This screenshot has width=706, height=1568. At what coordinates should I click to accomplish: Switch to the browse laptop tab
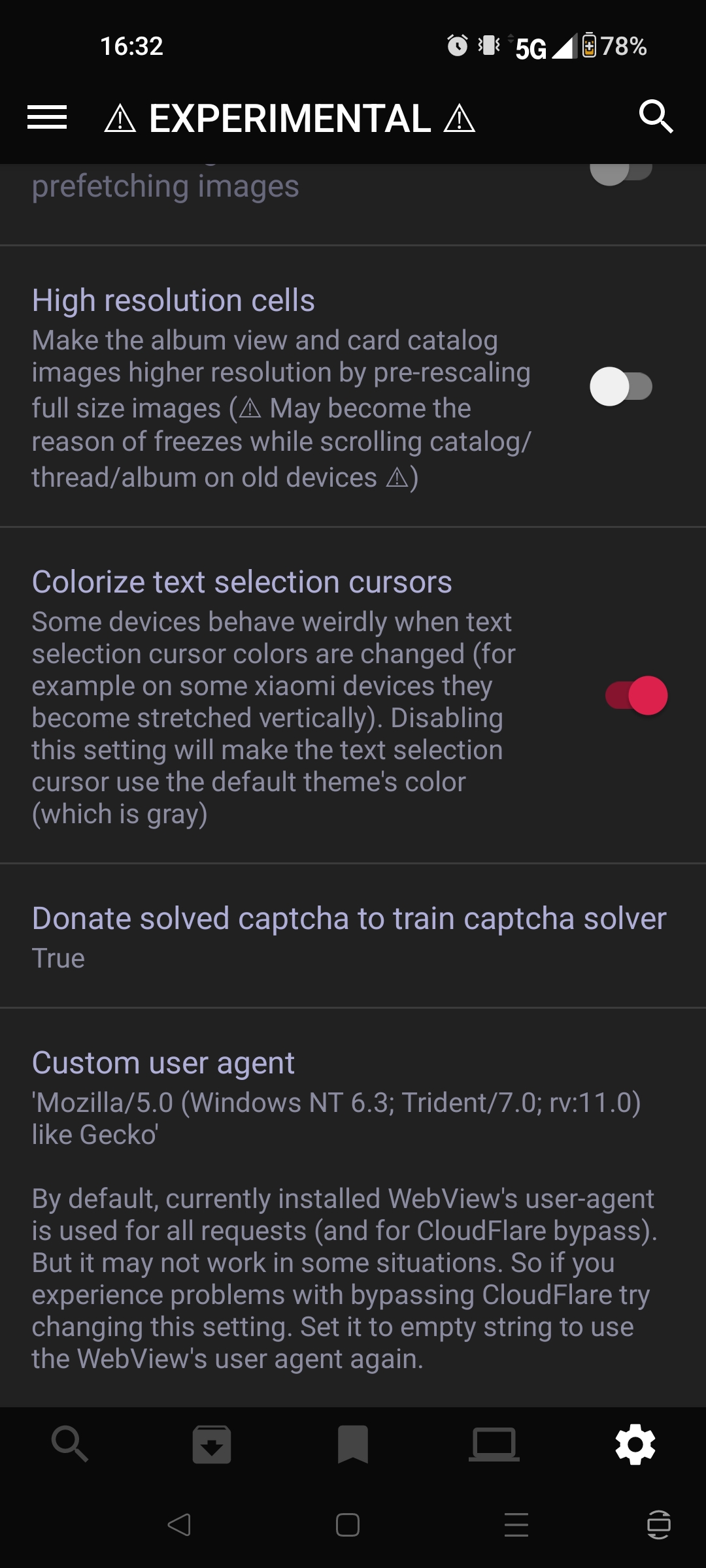tap(494, 1445)
